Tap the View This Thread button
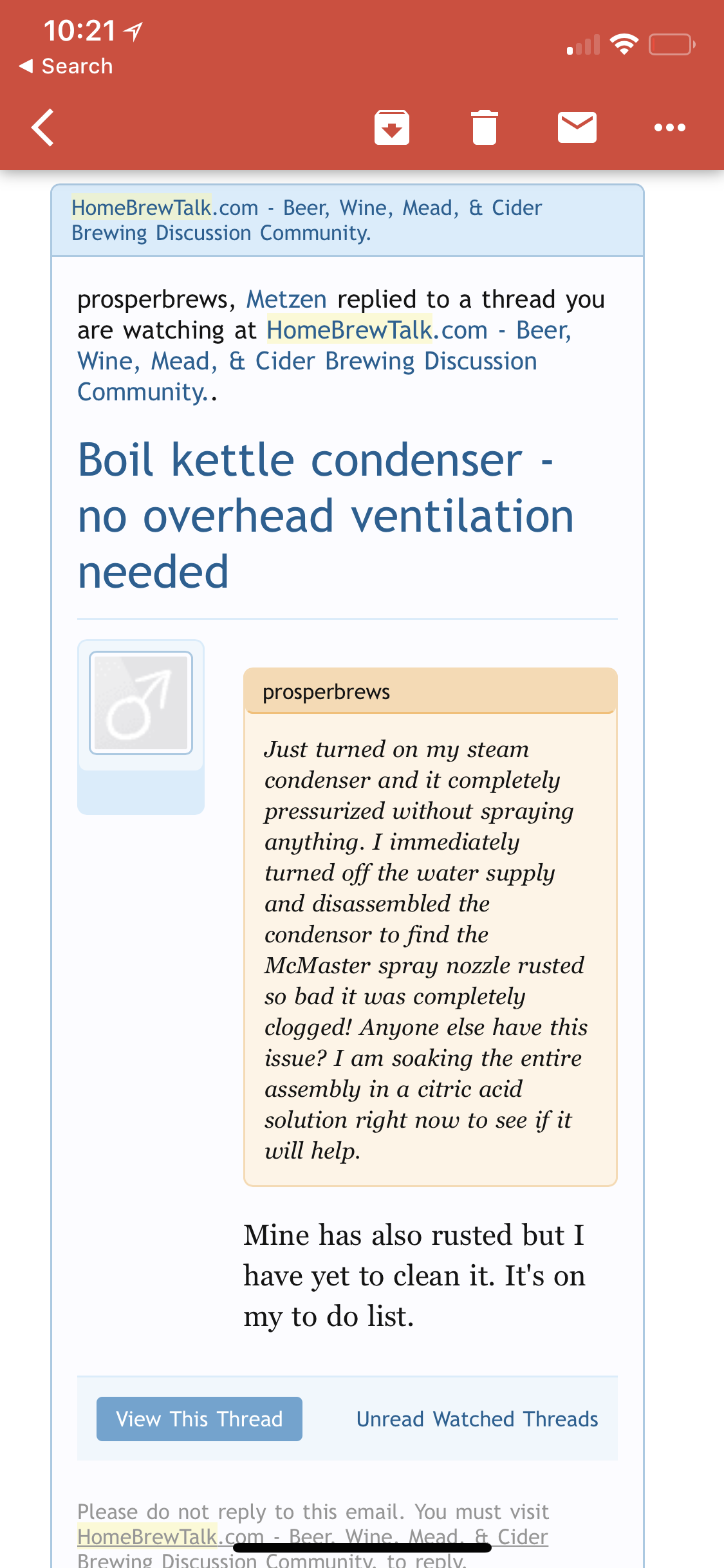 (x=200, y=1419)
